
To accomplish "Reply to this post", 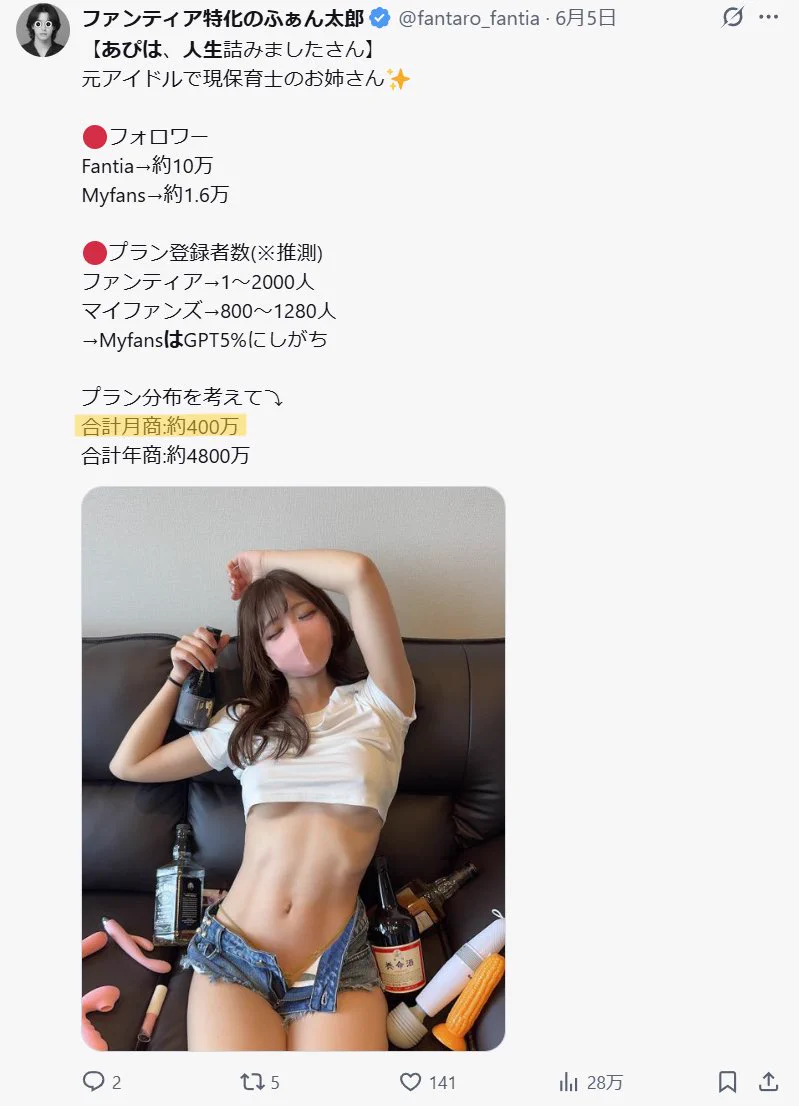I will (93, 1081).
